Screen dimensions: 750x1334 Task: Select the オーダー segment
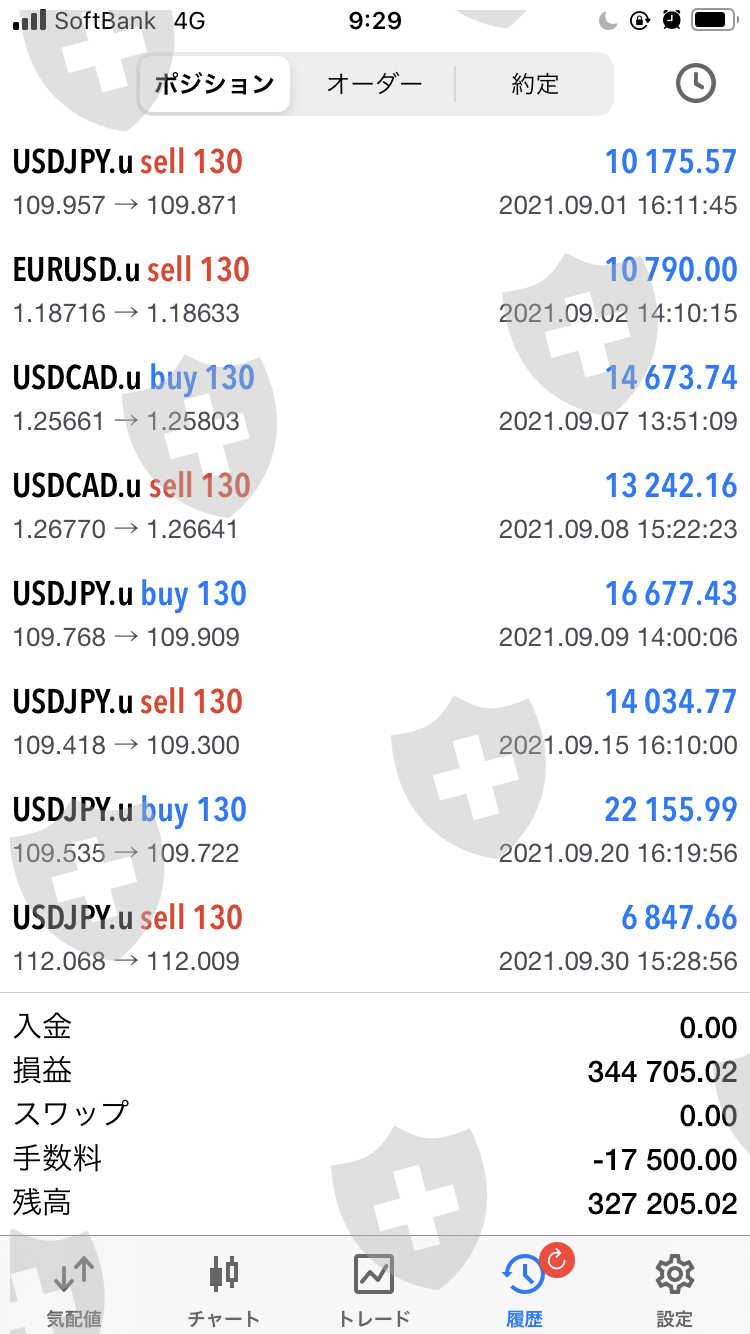click(374, 84)
